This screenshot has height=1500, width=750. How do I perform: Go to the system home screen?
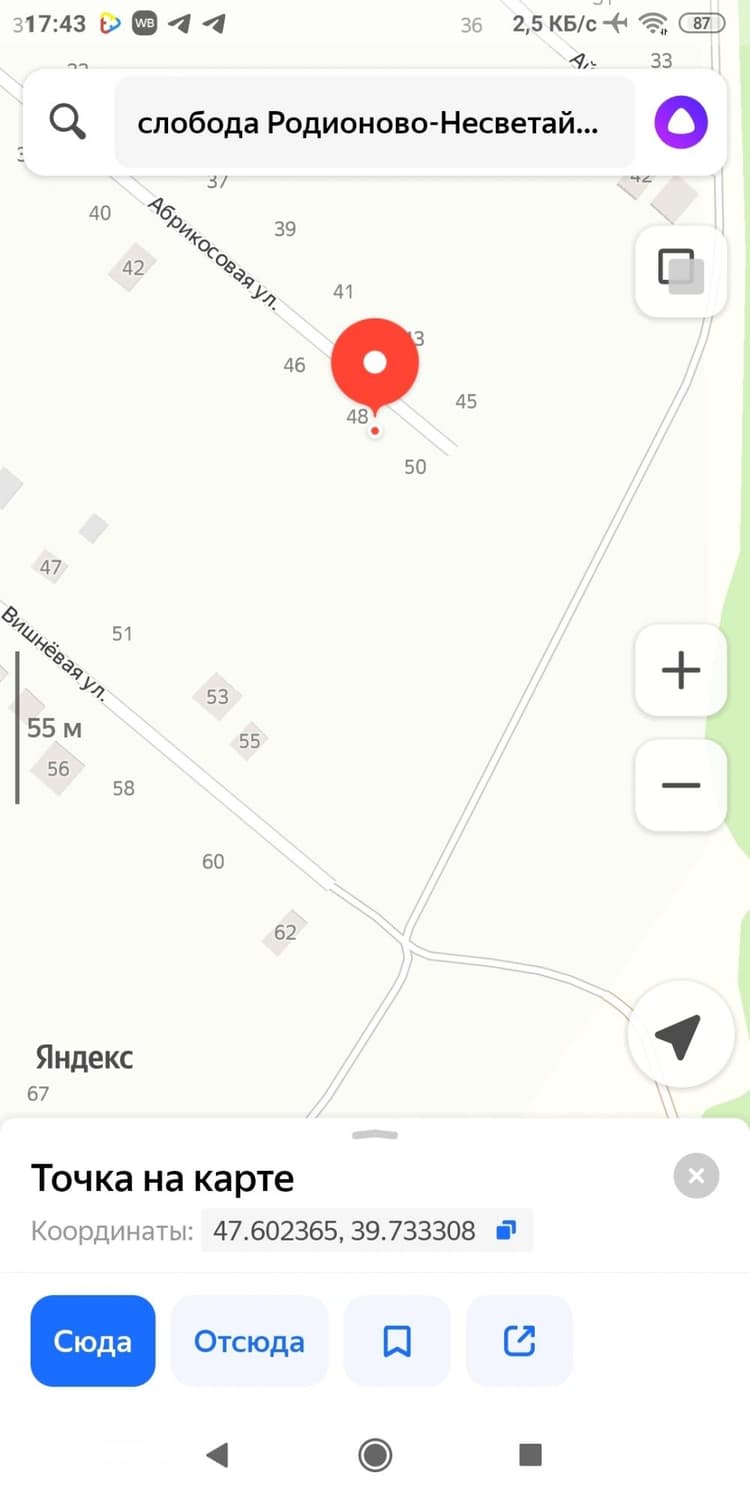[x=375, y=1454]
